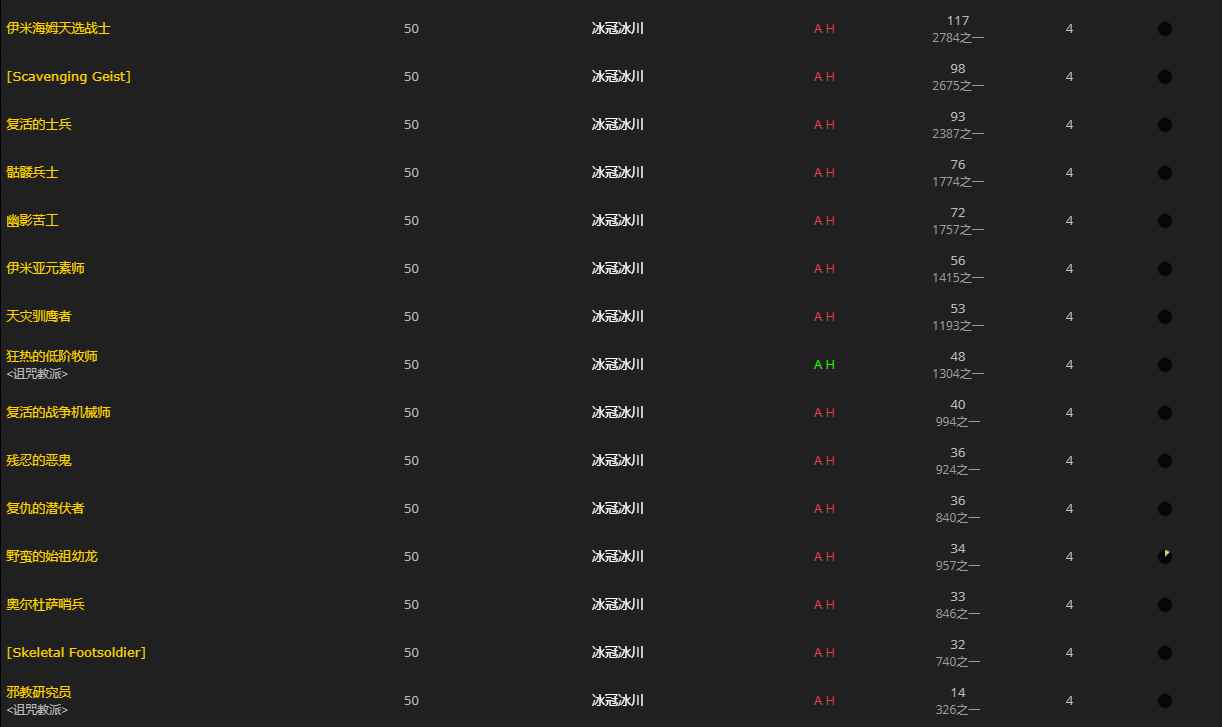View the 骷髅兵士 NPC page
This screenshot has height=727, width=1222.
[x=32, y=172]
